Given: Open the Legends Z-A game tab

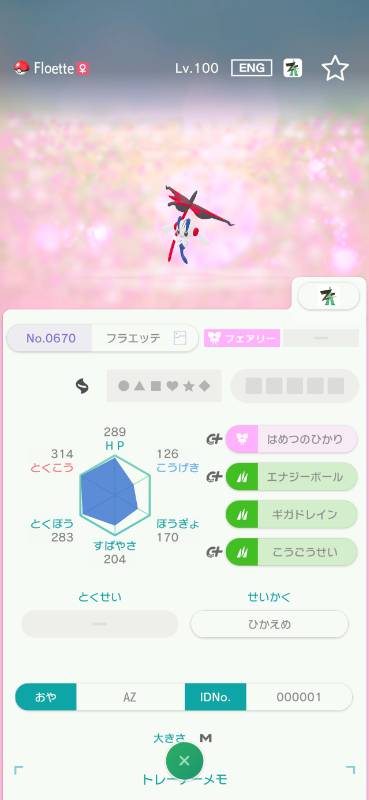Looking at the screenshot, I should 328,296.
